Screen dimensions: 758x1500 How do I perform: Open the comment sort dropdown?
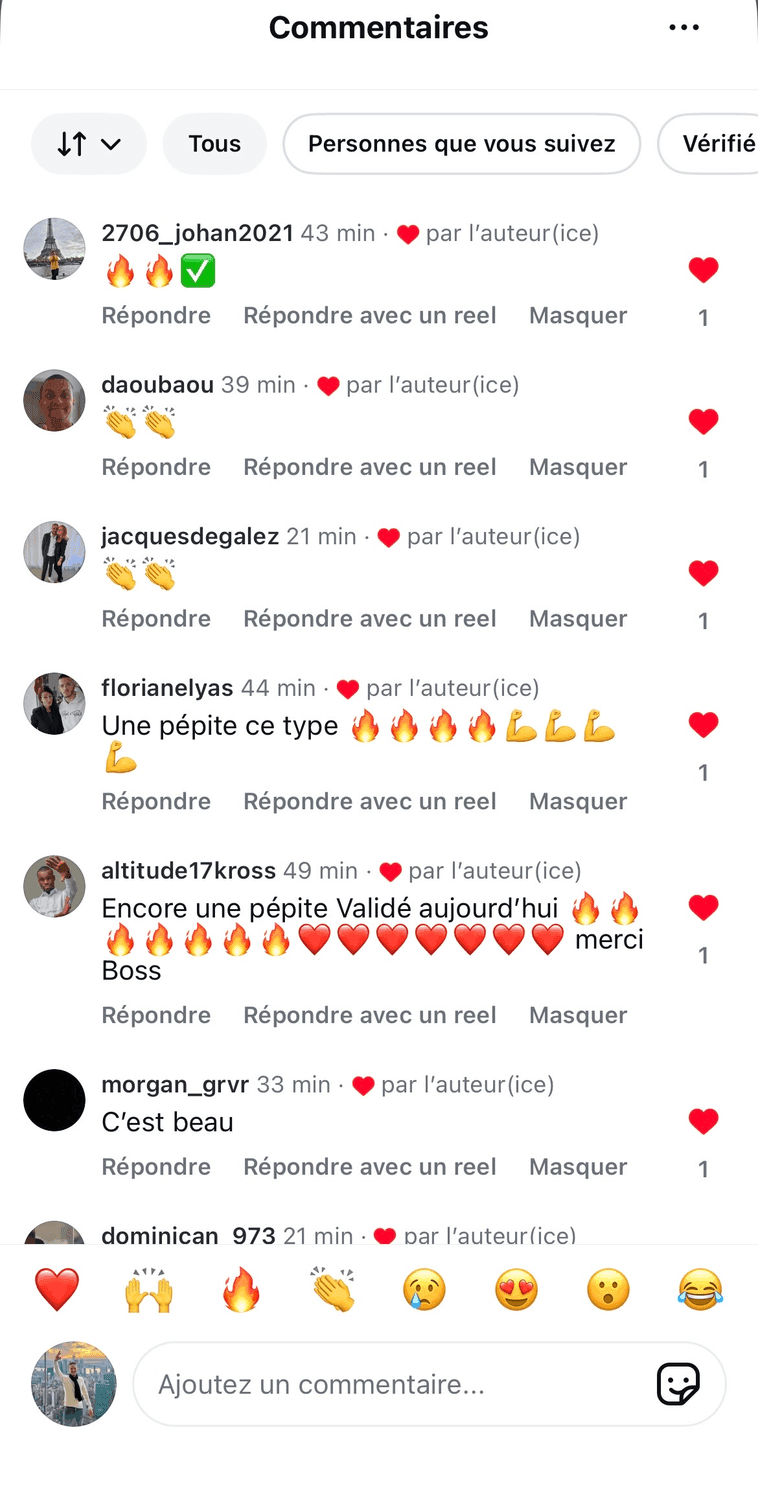pos(89,144)
